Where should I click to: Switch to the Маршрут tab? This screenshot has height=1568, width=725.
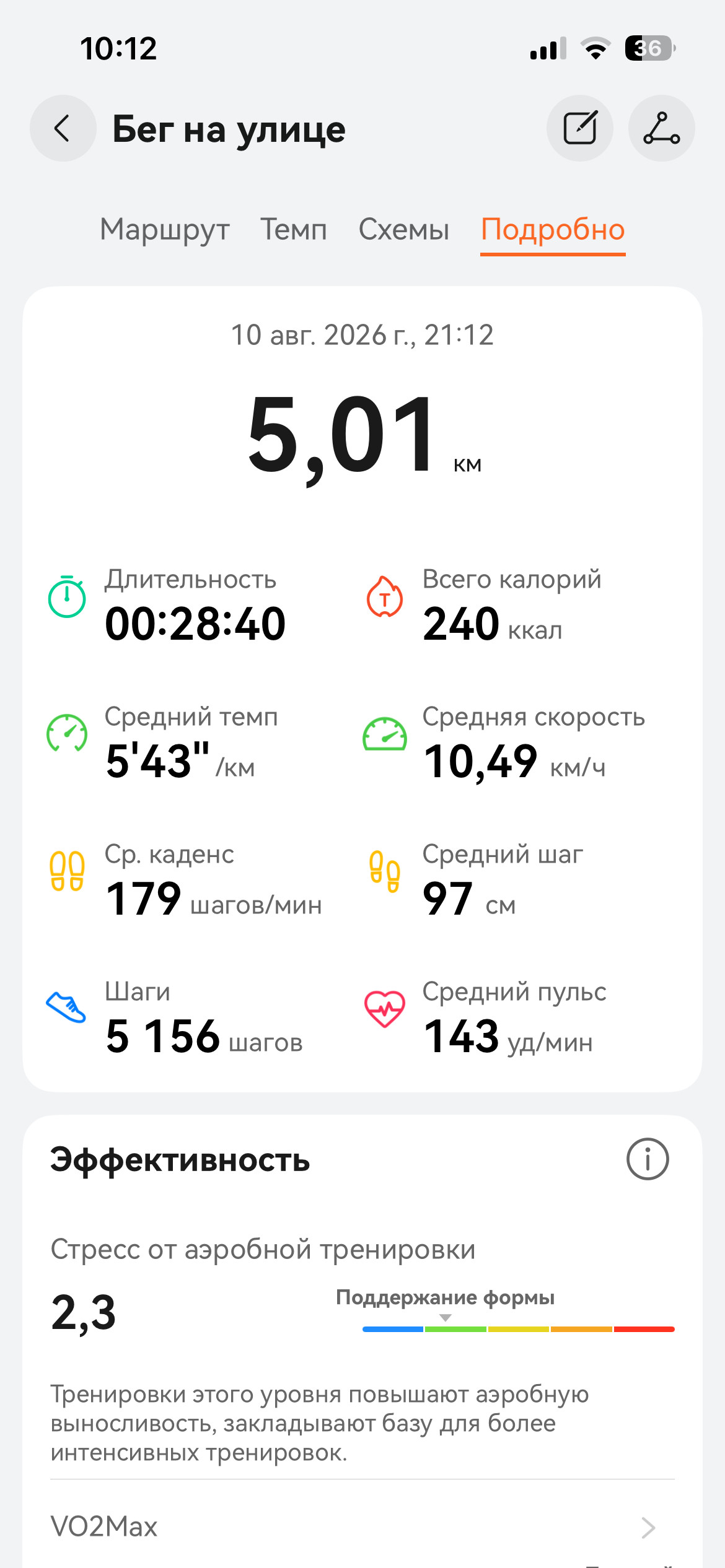(x=165, y=230)
